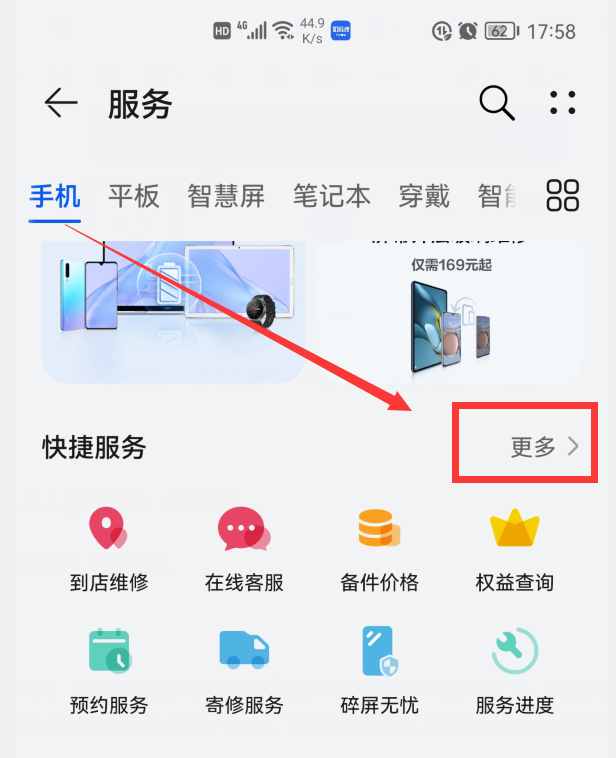616x758 pixels.
Task: Switch to the 平板 tab
Action: 134,196
